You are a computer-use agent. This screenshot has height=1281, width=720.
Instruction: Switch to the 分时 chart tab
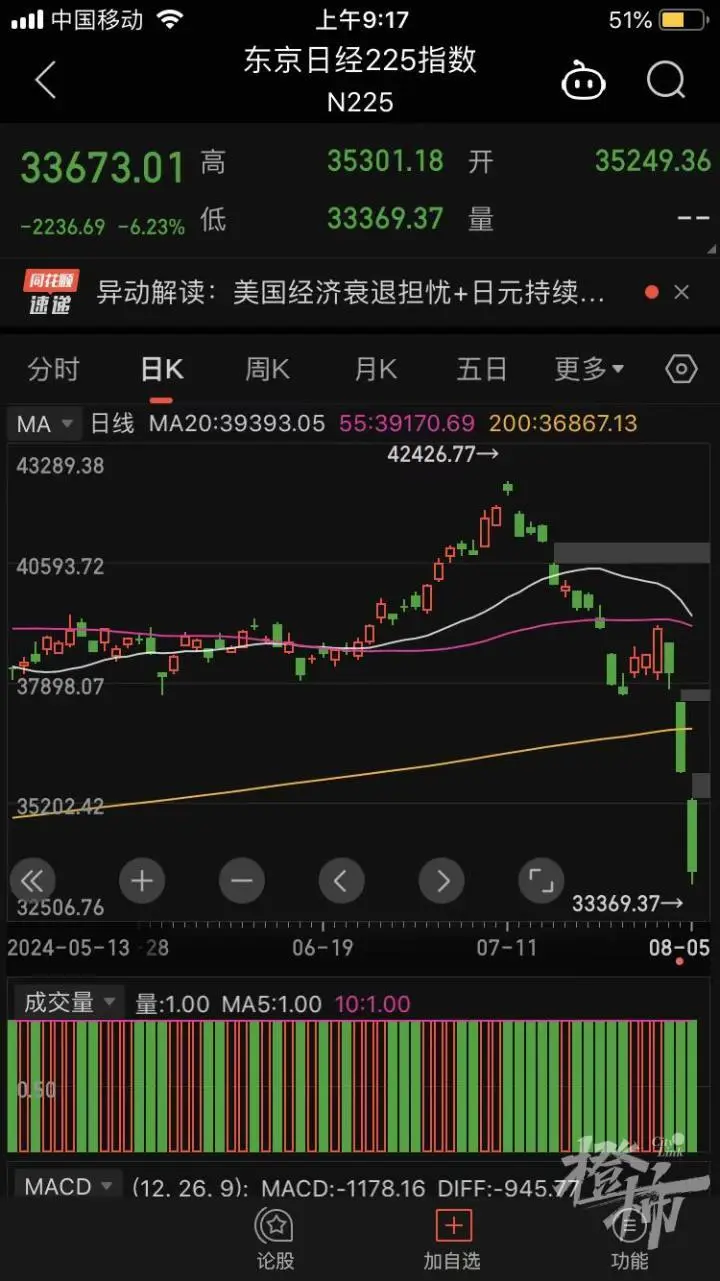coord(53,369)
